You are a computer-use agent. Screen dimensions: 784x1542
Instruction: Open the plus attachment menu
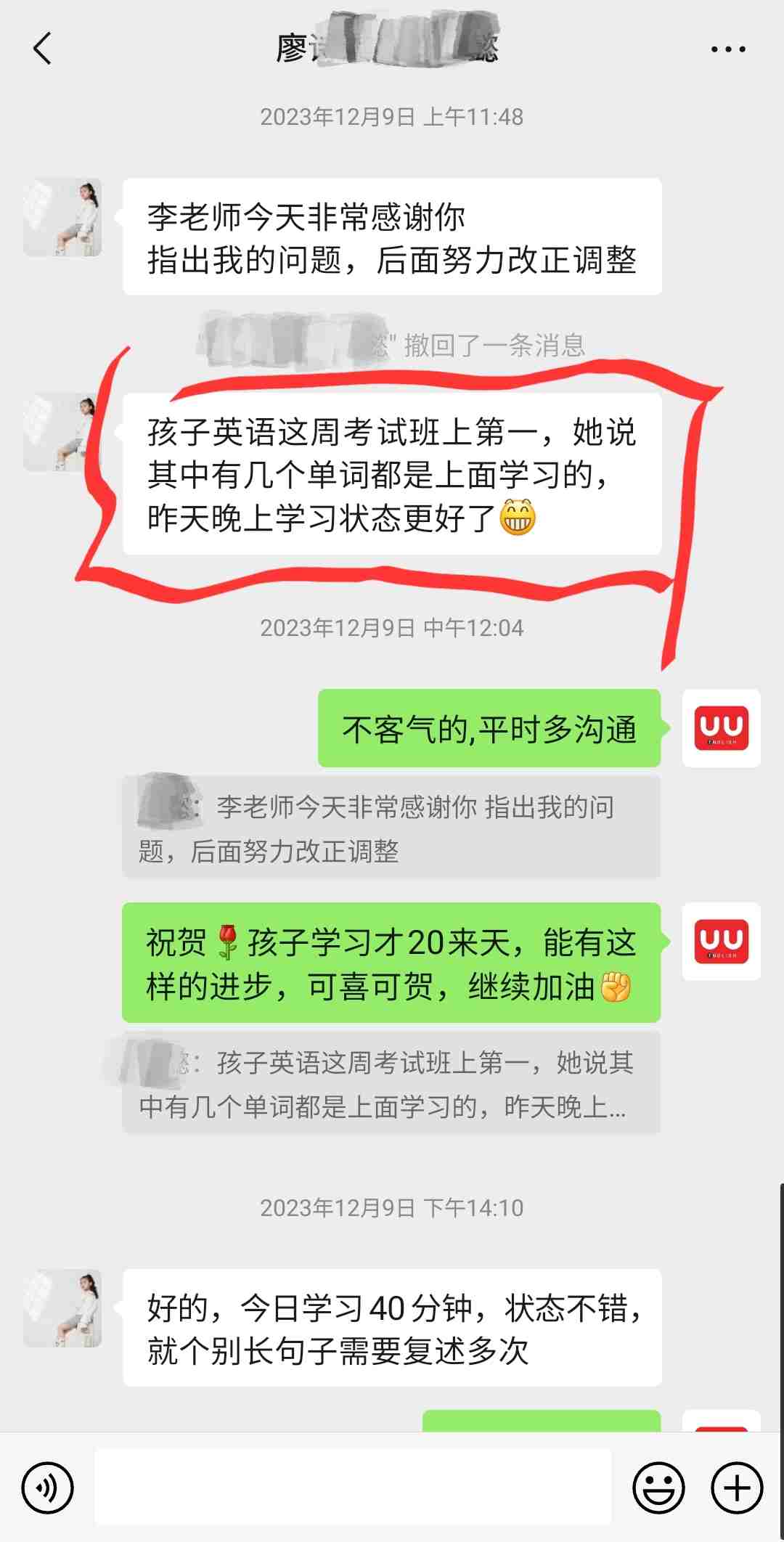(737, 1488)
